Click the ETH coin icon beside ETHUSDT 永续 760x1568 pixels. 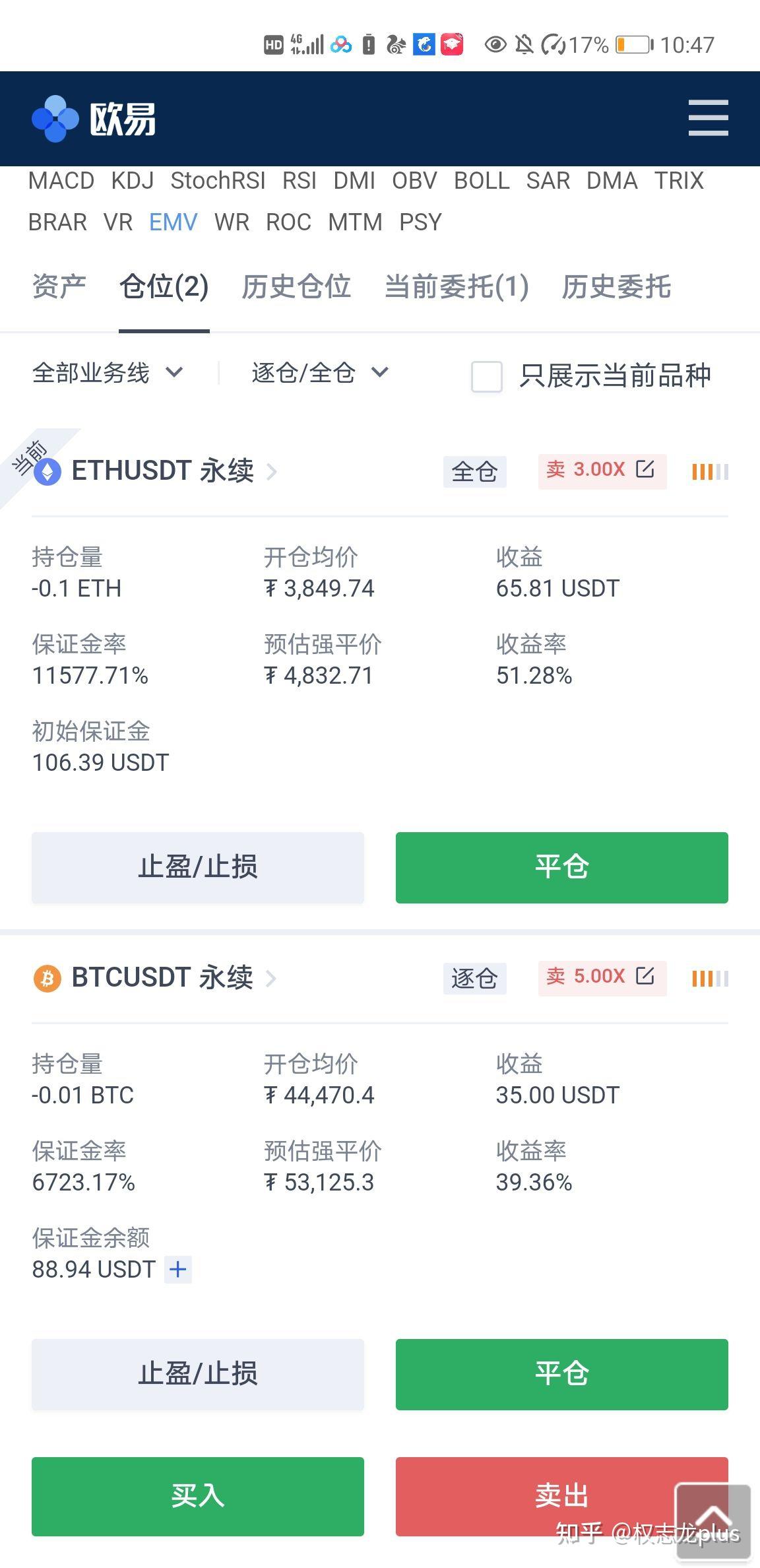tap(46, 471)
